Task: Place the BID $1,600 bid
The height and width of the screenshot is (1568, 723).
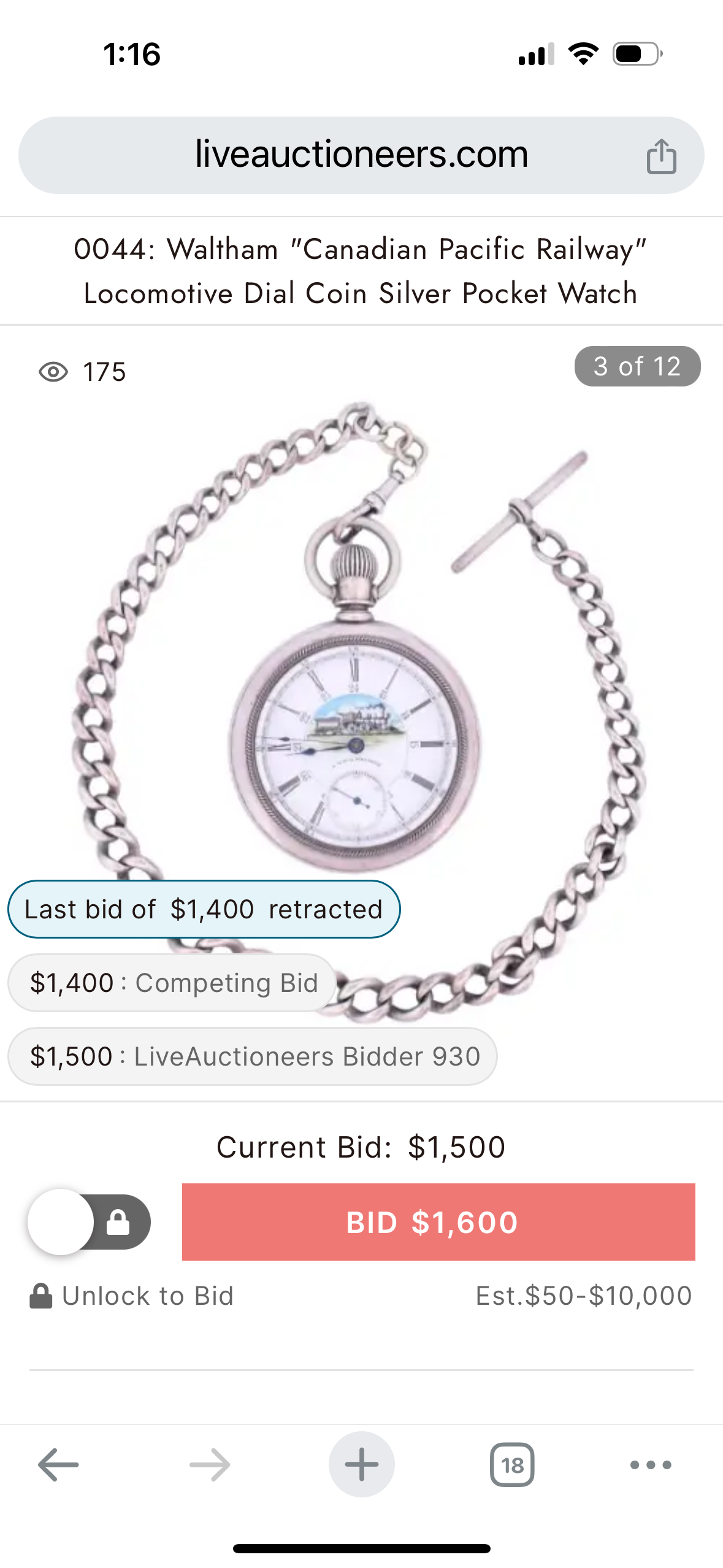Action: (438, 1222)
